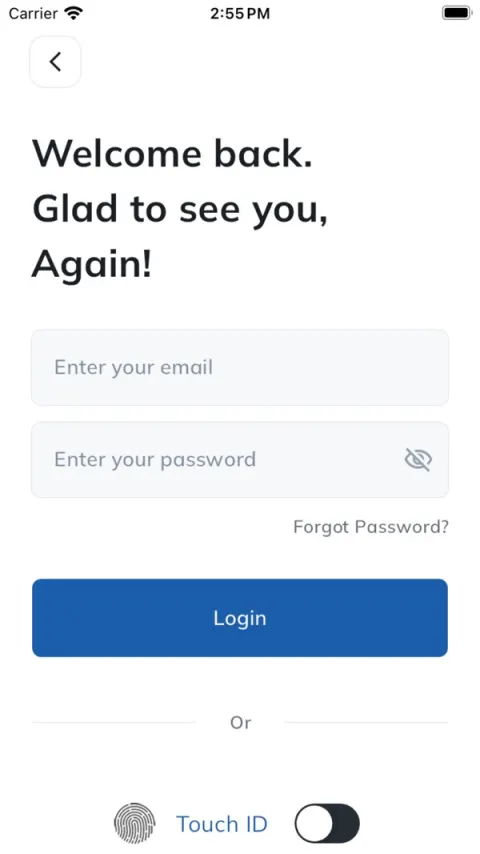Show password with the eye icon

tap(418, 460)
